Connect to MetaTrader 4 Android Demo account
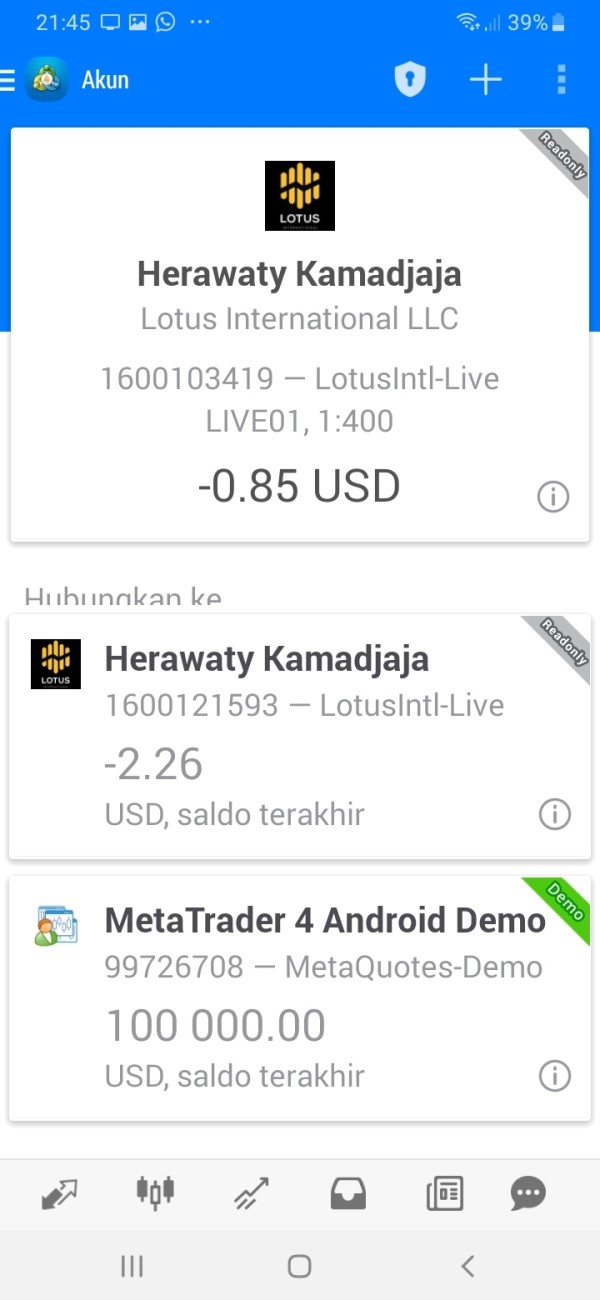 300,998
